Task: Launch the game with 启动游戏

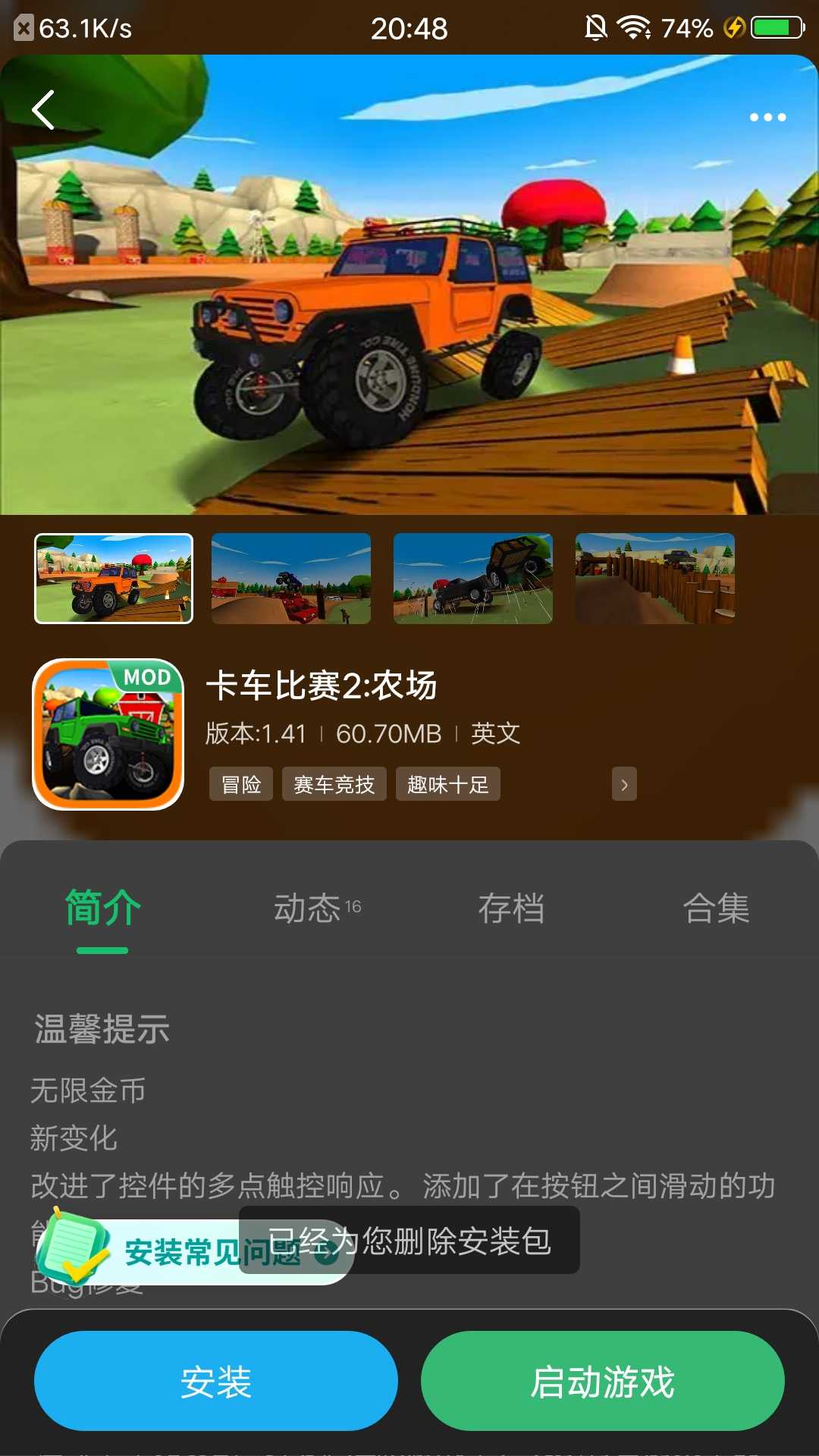Action: coord(603,1381)
